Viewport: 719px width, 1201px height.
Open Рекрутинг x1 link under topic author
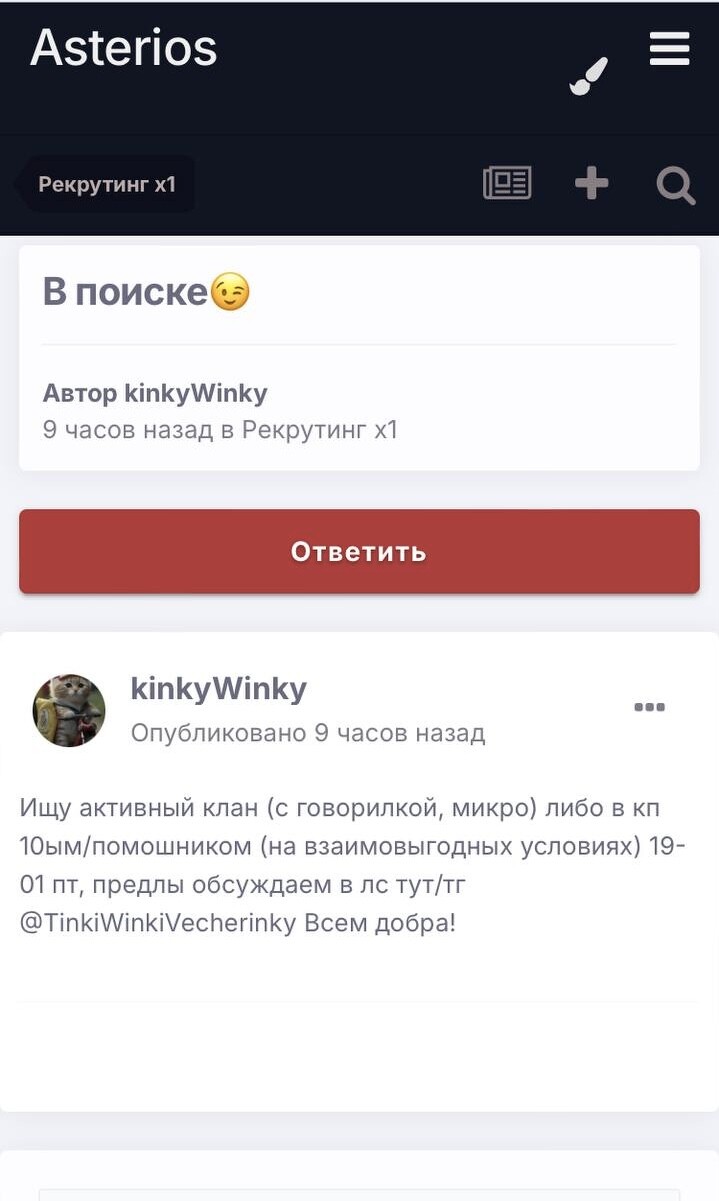click(320, 430)
